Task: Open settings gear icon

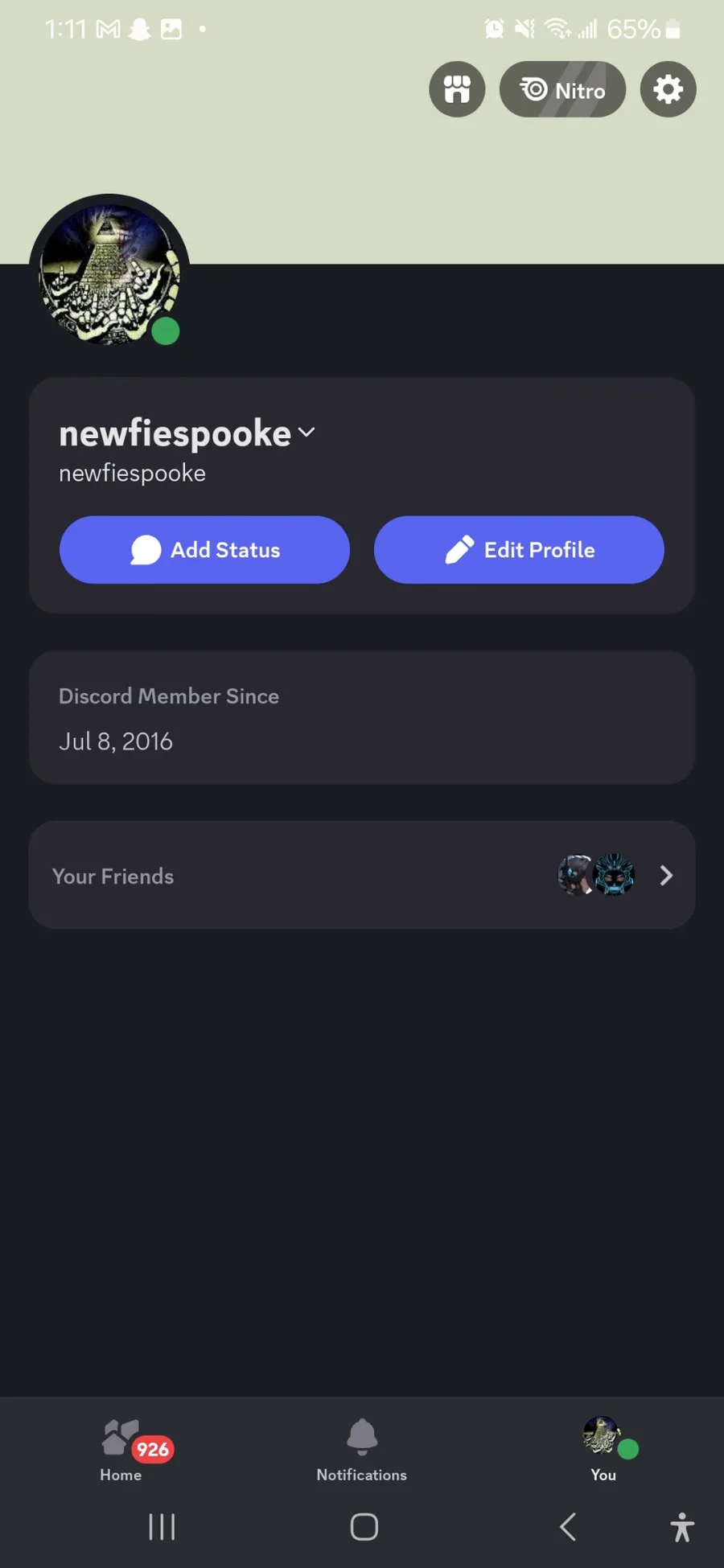Action: point(668,89)
